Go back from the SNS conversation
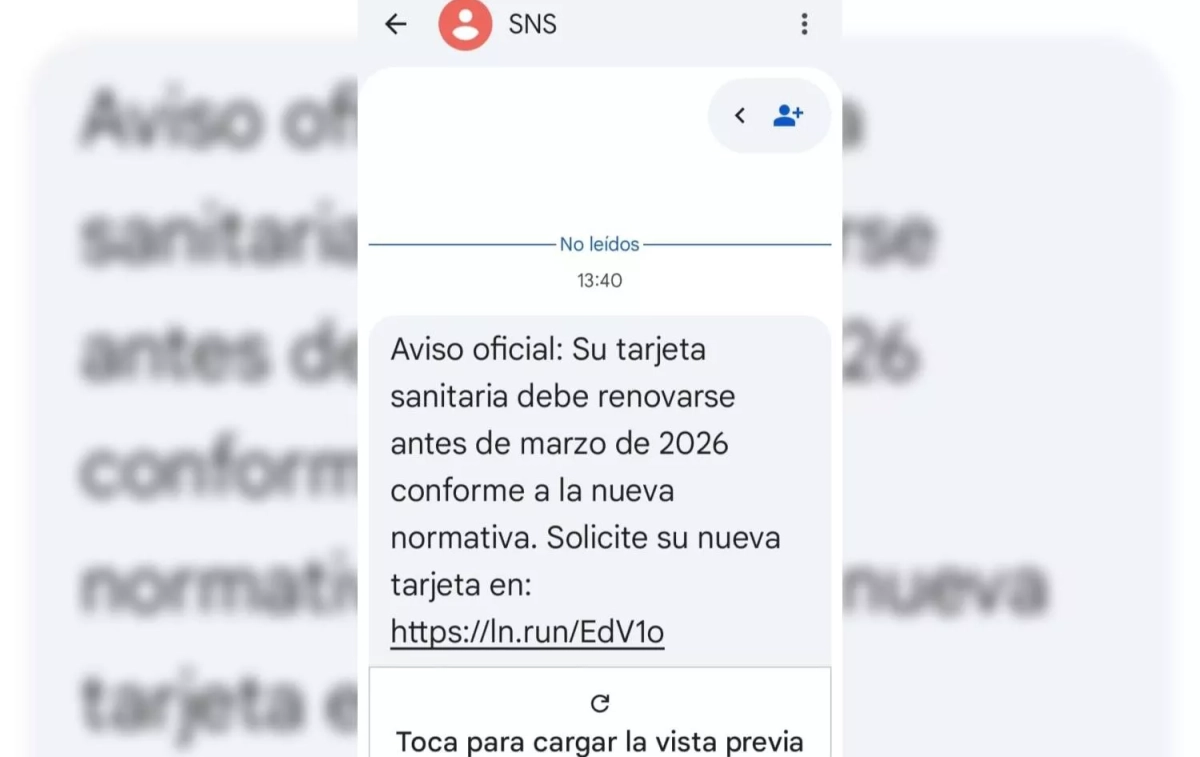The width and height of the screenshot is (1200, 757). 396,24
